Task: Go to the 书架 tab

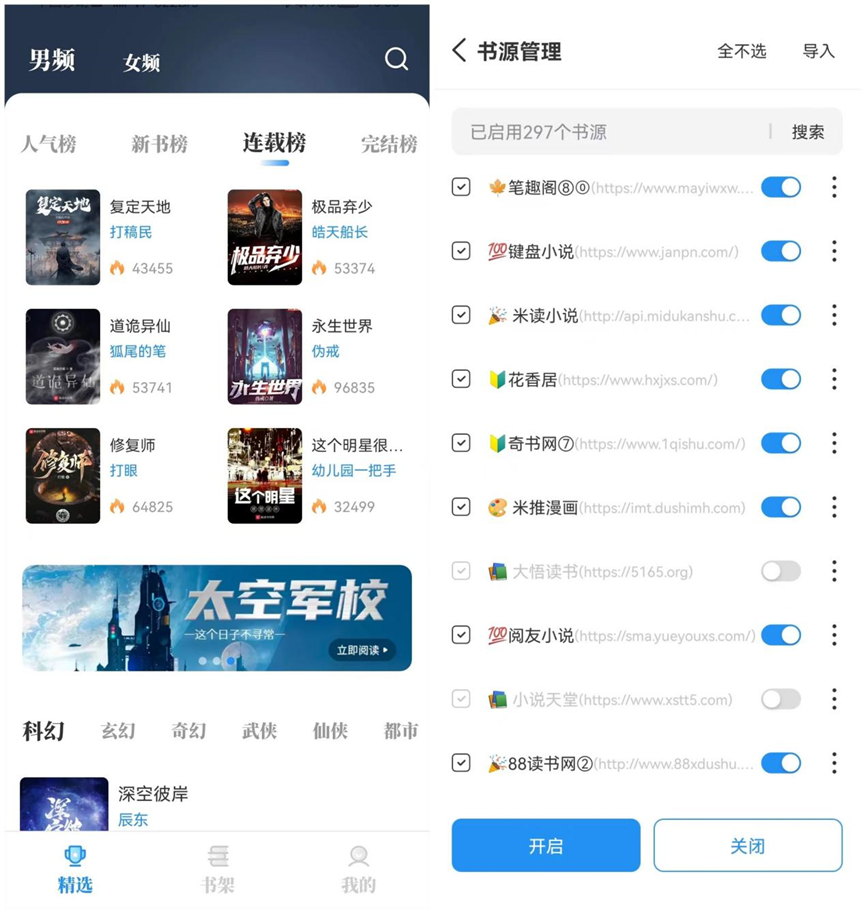Action: click(x=217, y=868)
